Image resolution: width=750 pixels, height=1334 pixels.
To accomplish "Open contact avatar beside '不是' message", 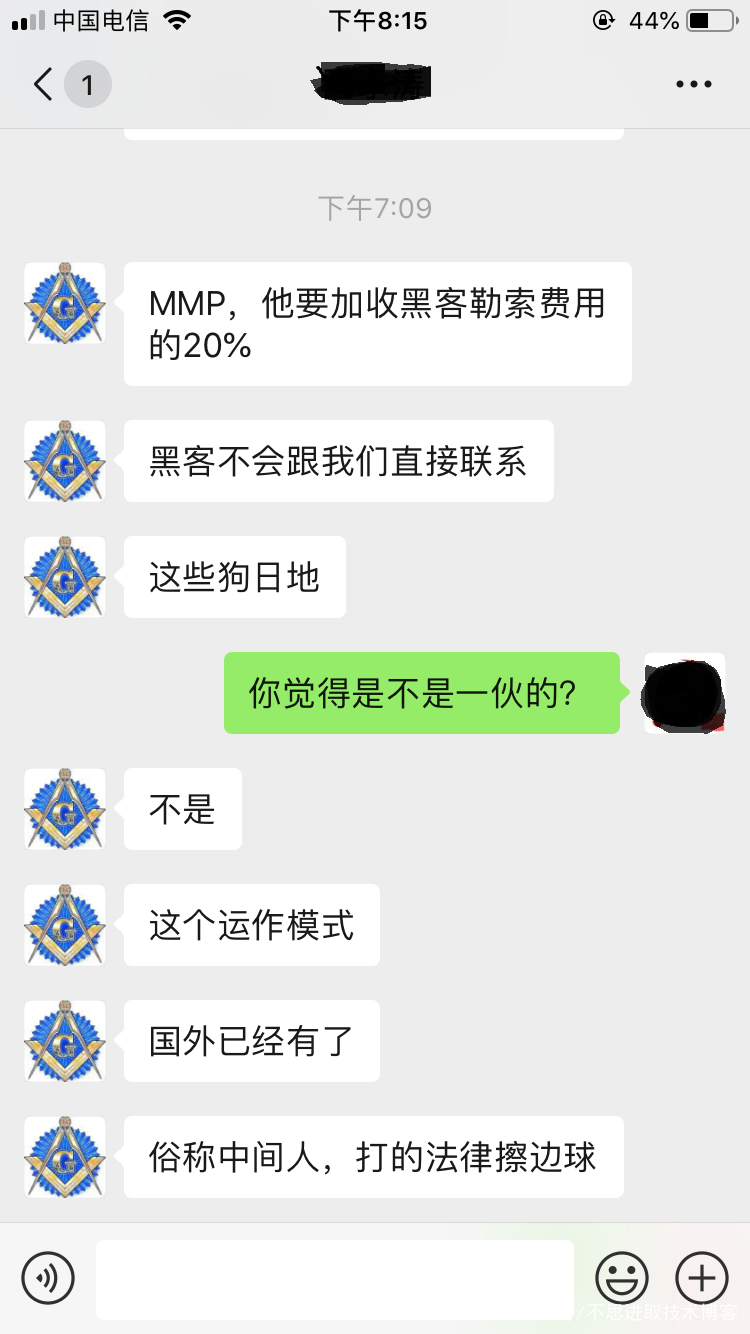I will (65, 809).
